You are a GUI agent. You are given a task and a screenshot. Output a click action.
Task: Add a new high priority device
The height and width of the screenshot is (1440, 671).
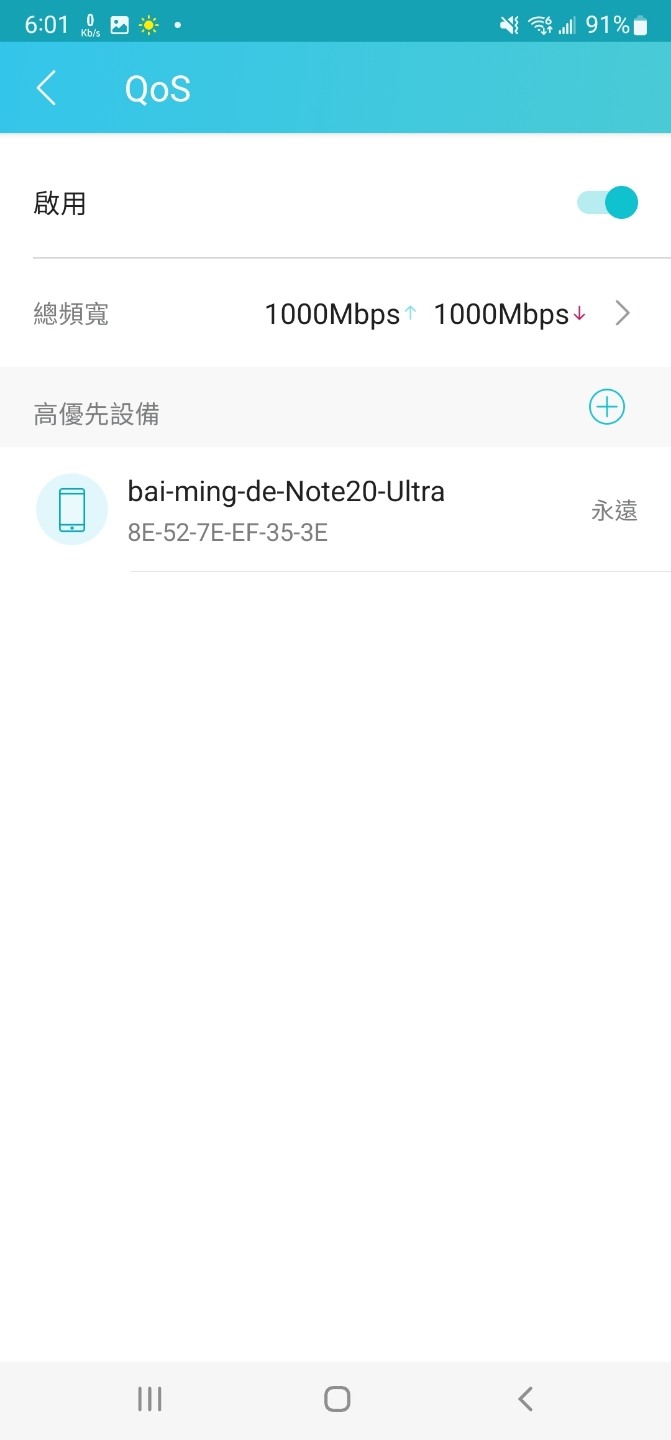point(606,407)
